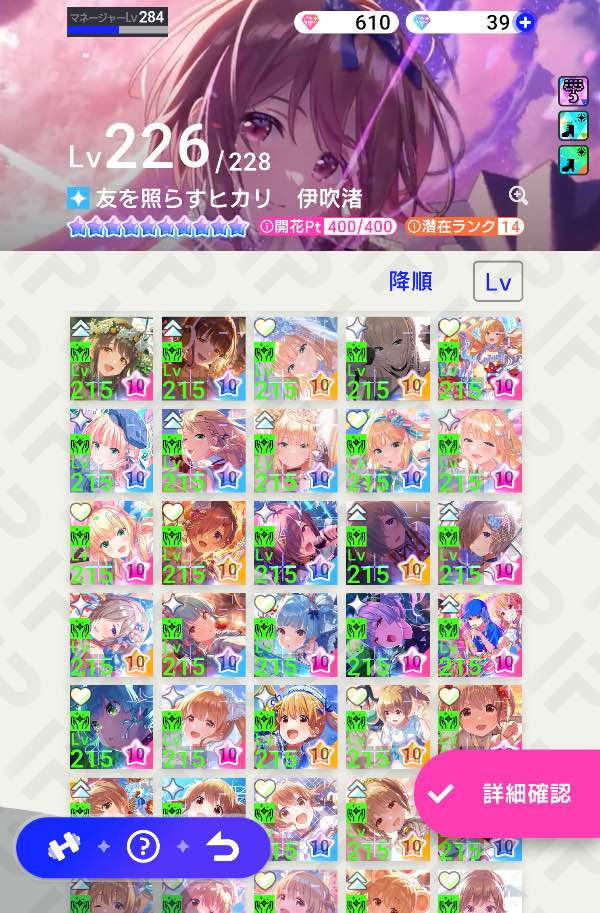Tap the plus button to add diamonds
Screen dimensions: 600x913
[x=525, y=22]
